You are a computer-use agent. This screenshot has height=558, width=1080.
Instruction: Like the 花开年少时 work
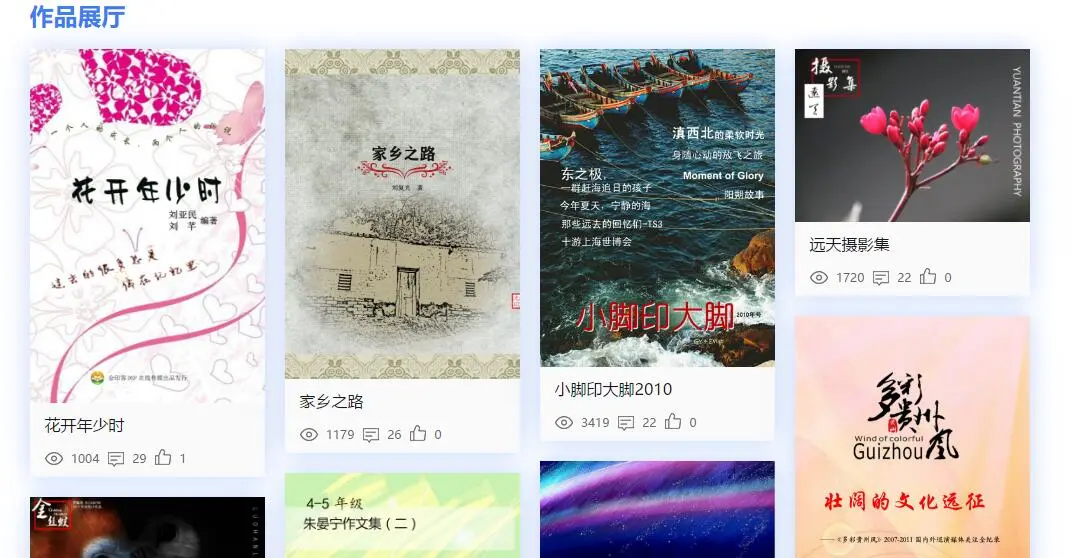click(x=162, y=459)
